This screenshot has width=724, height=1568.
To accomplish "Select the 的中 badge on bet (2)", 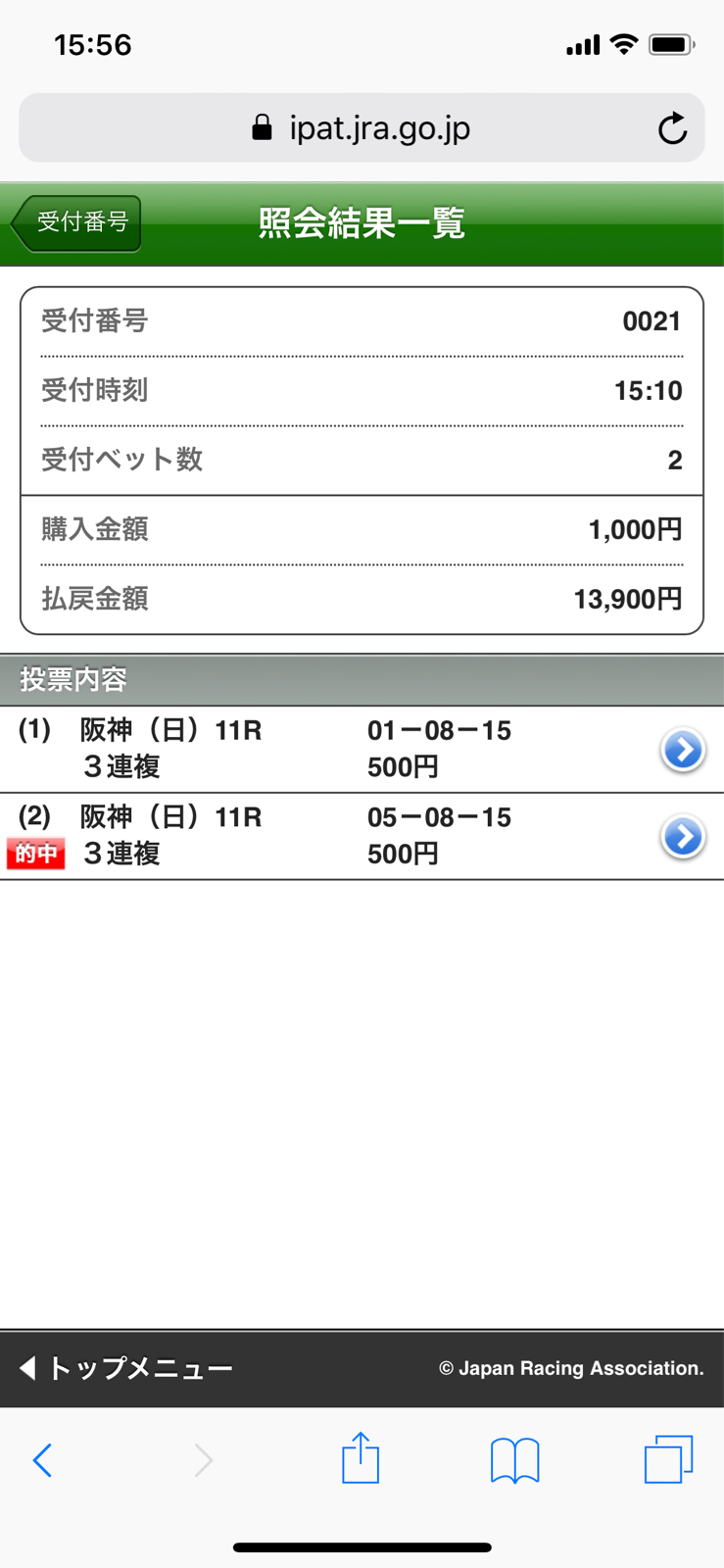I will (35, 854).
